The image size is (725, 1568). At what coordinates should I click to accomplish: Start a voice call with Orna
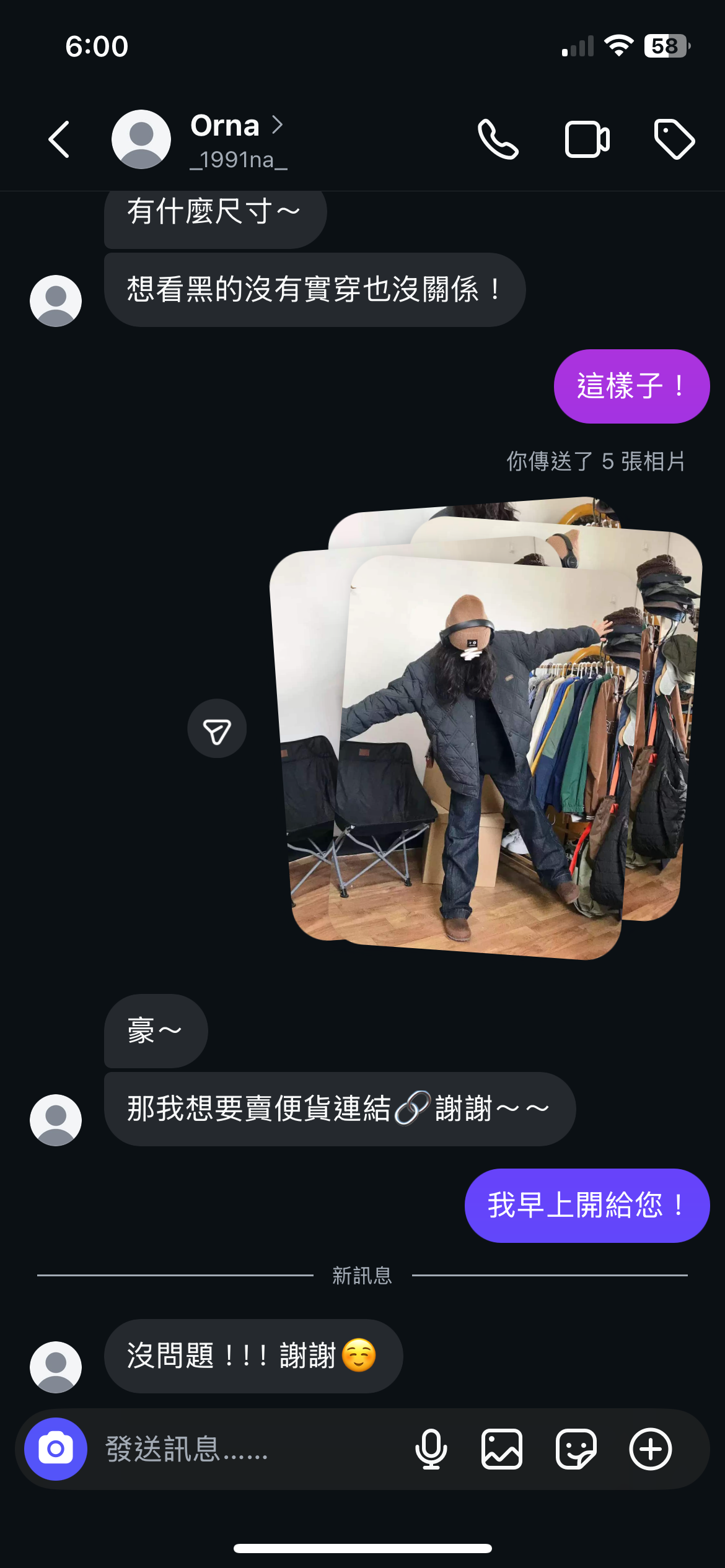click(x=498, y=139)
